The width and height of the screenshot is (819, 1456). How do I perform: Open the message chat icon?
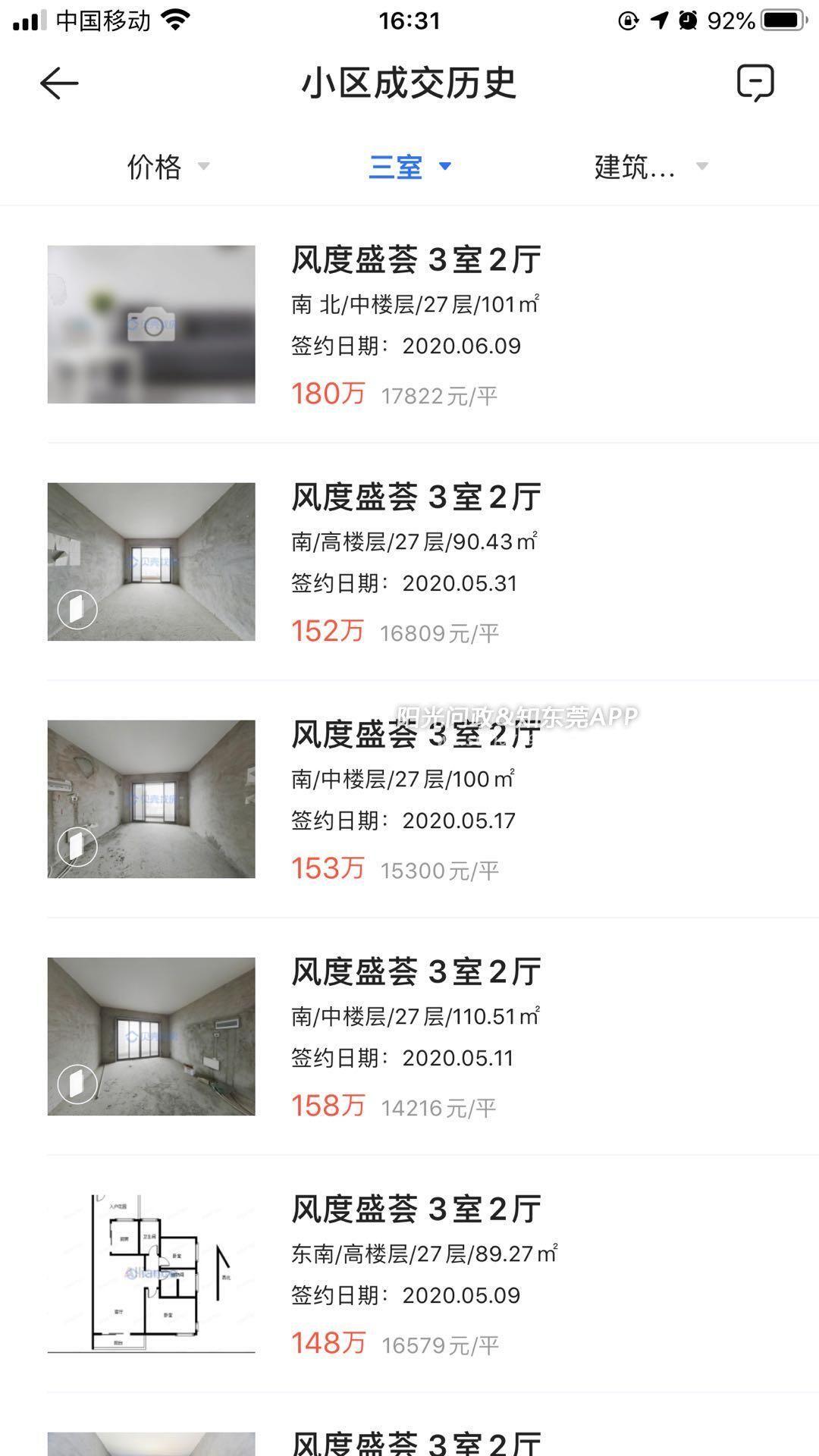pyautogui.click(x=755, y=83)
